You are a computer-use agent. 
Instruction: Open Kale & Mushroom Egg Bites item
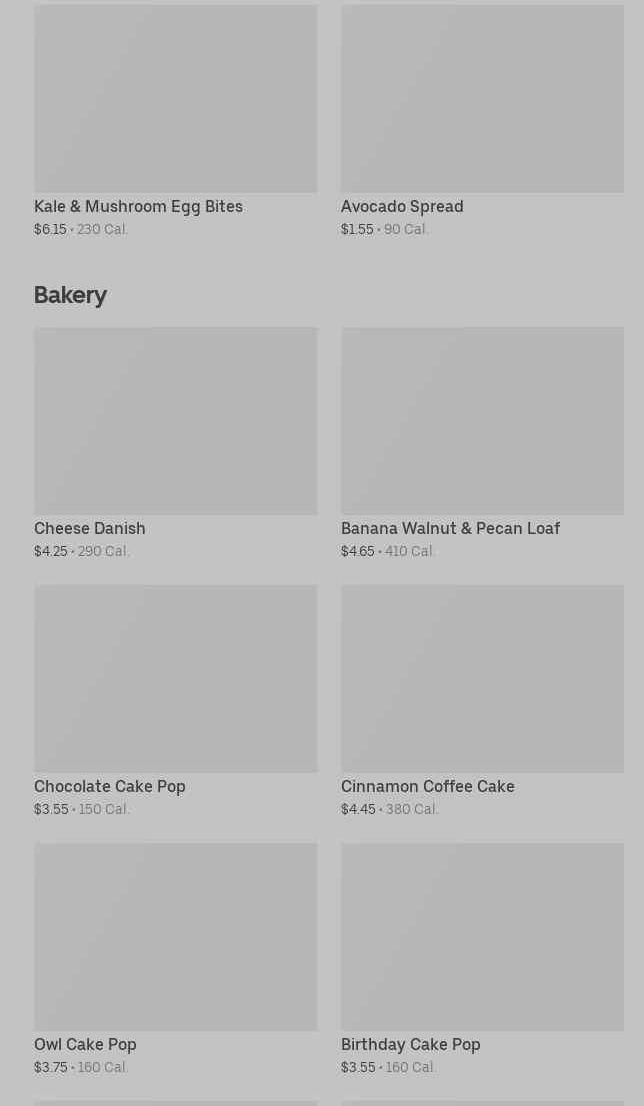tap(176, 121)
